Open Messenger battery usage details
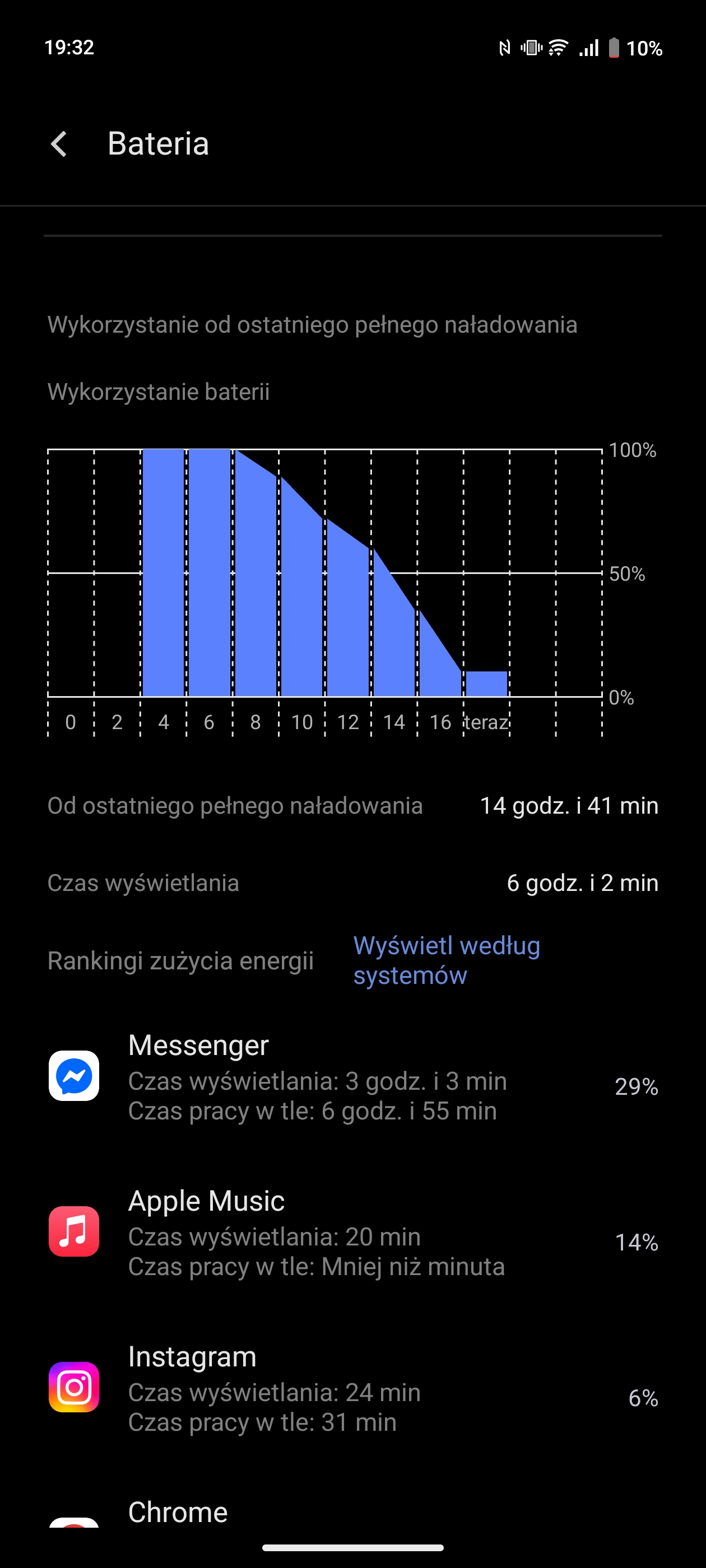The image size is (706, 1568). click(354, 1077)
